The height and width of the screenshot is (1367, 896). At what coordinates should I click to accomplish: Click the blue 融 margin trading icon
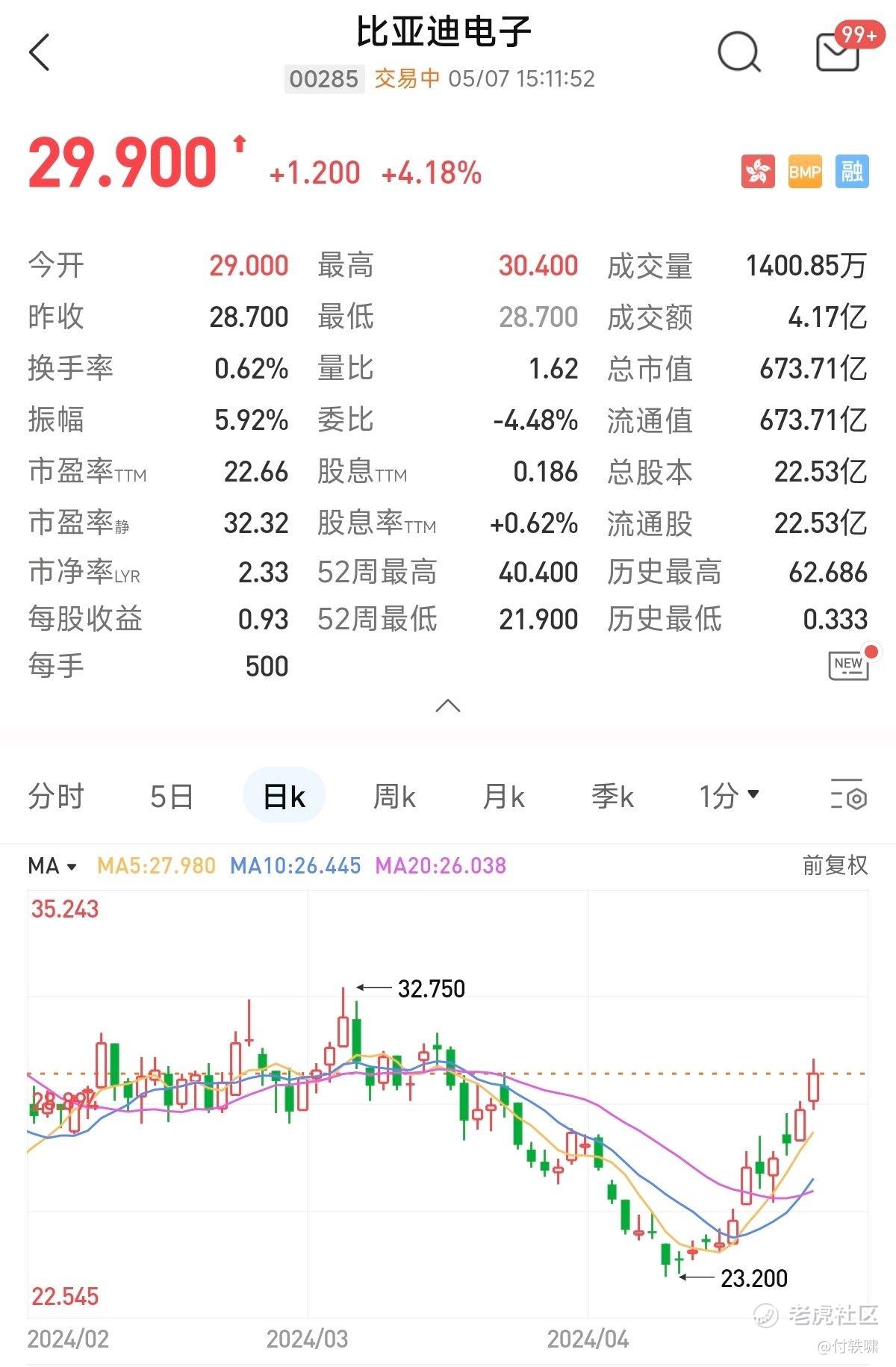click(x=853, y=172)
